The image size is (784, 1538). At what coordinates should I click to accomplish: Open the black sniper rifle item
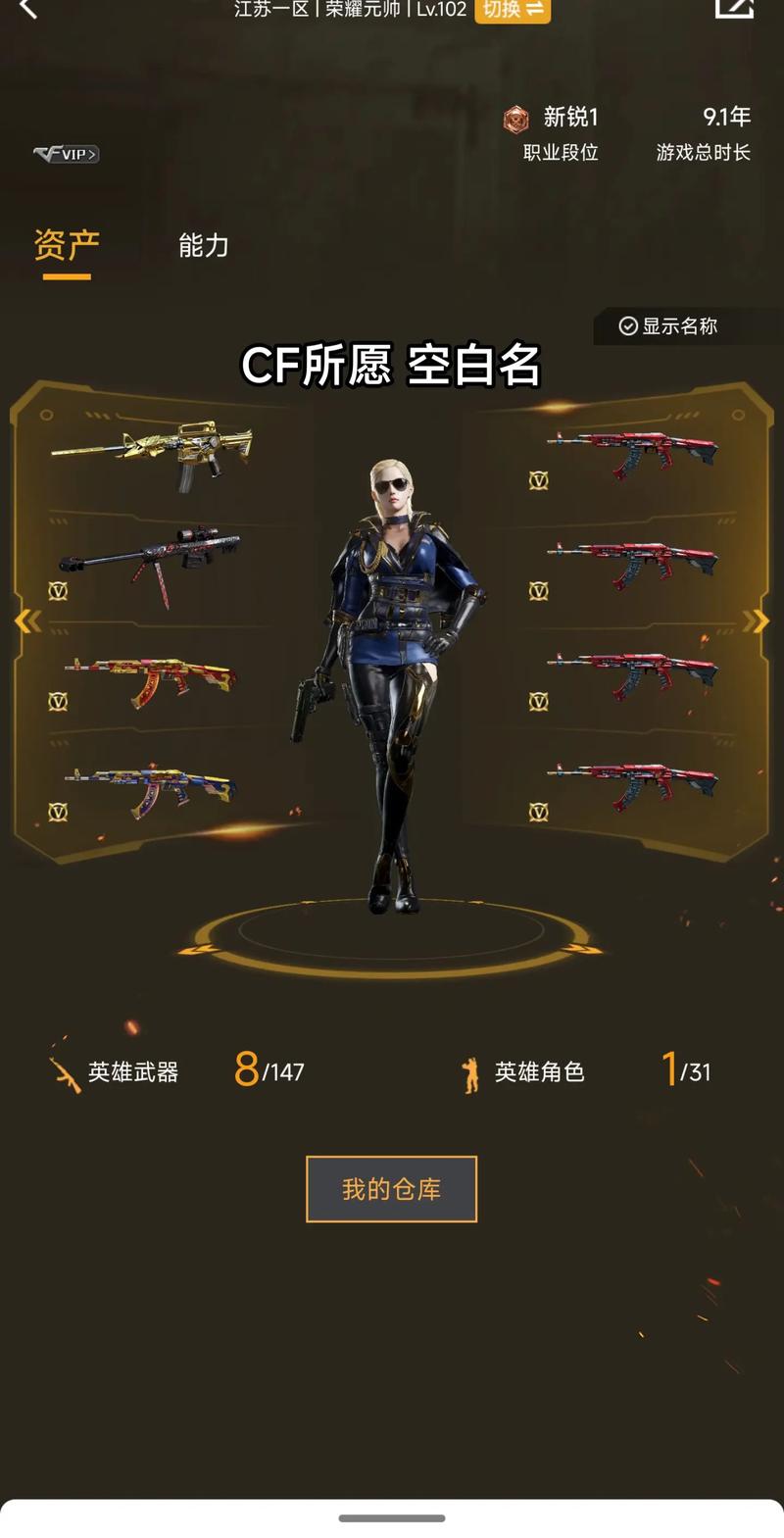[x=149, y=562]
